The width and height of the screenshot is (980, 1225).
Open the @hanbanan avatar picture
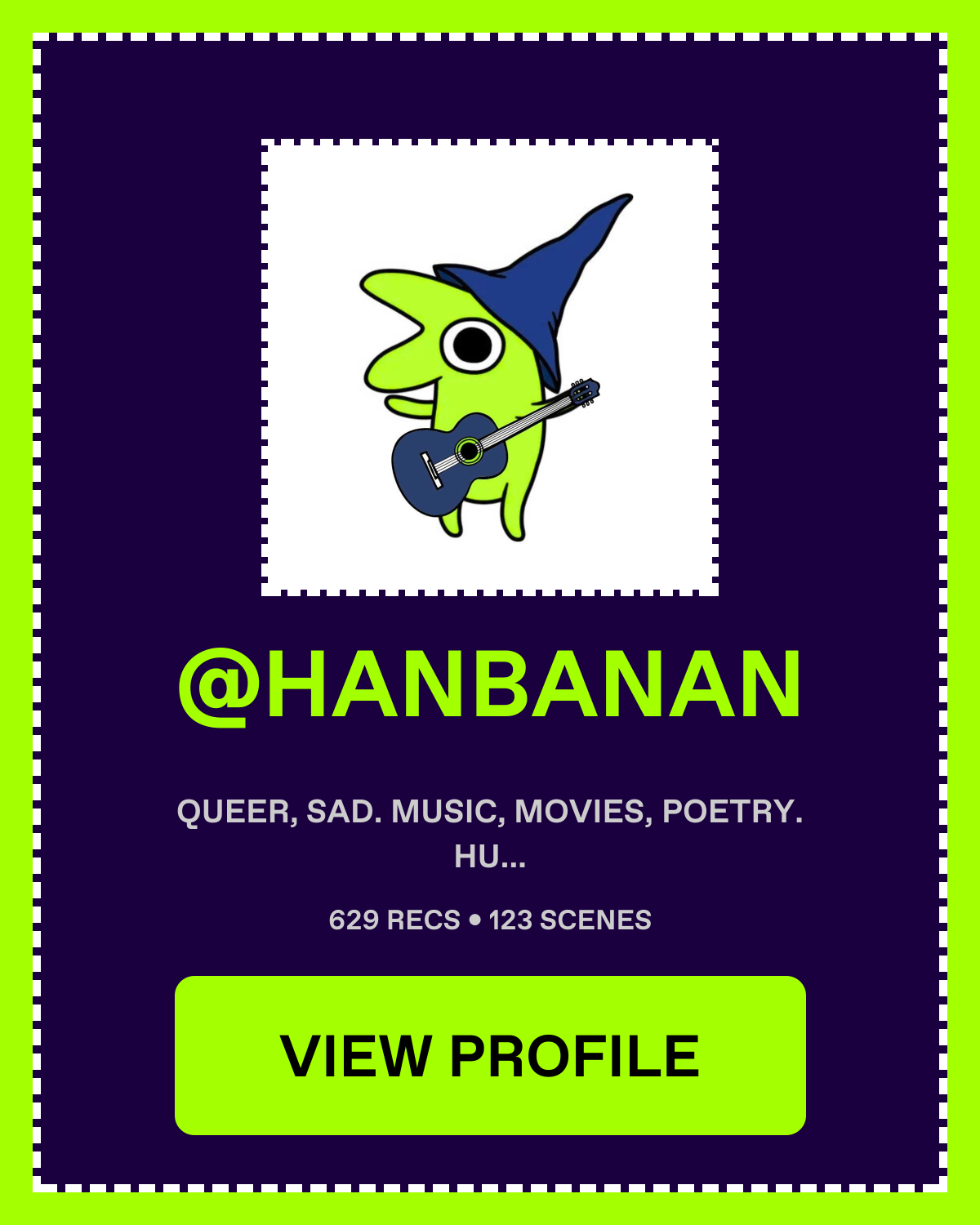(x=490, y=367)
